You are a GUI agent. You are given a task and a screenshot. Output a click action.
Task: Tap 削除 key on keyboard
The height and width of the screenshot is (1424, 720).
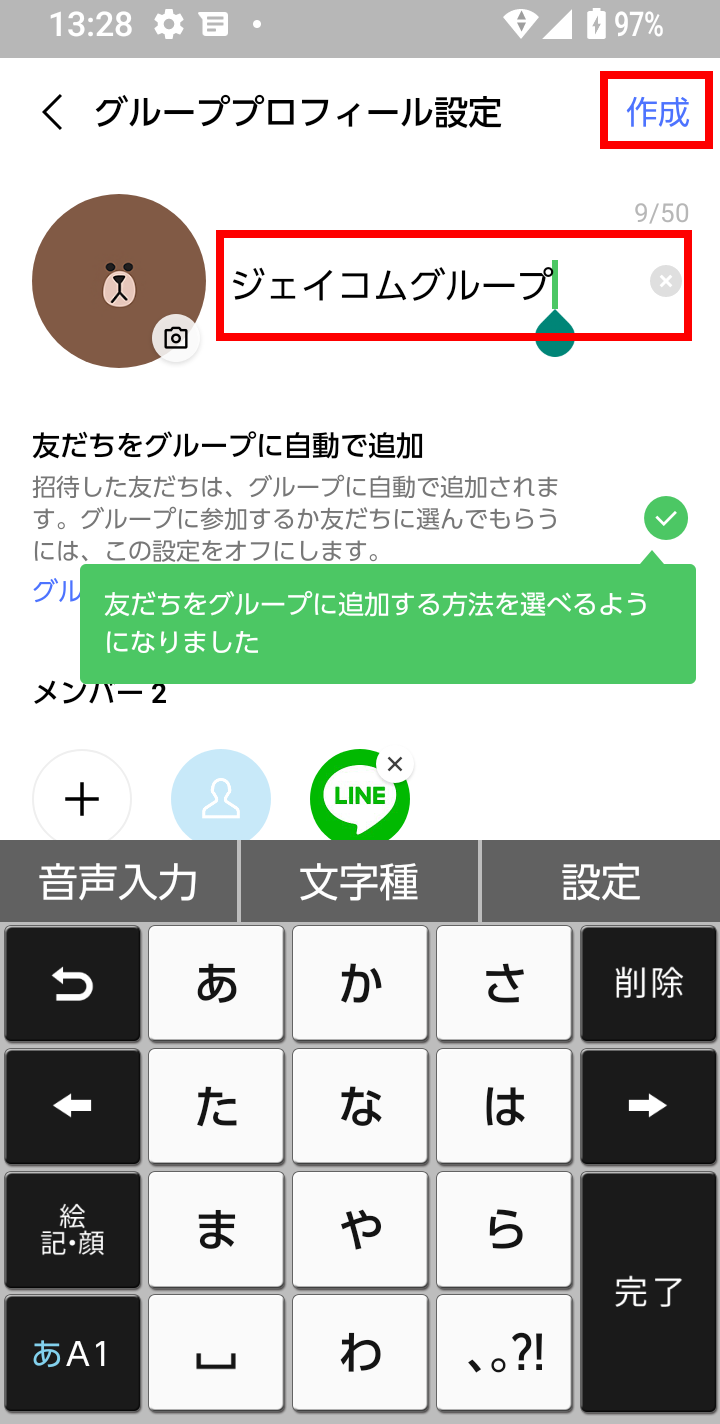click(648, 984)
